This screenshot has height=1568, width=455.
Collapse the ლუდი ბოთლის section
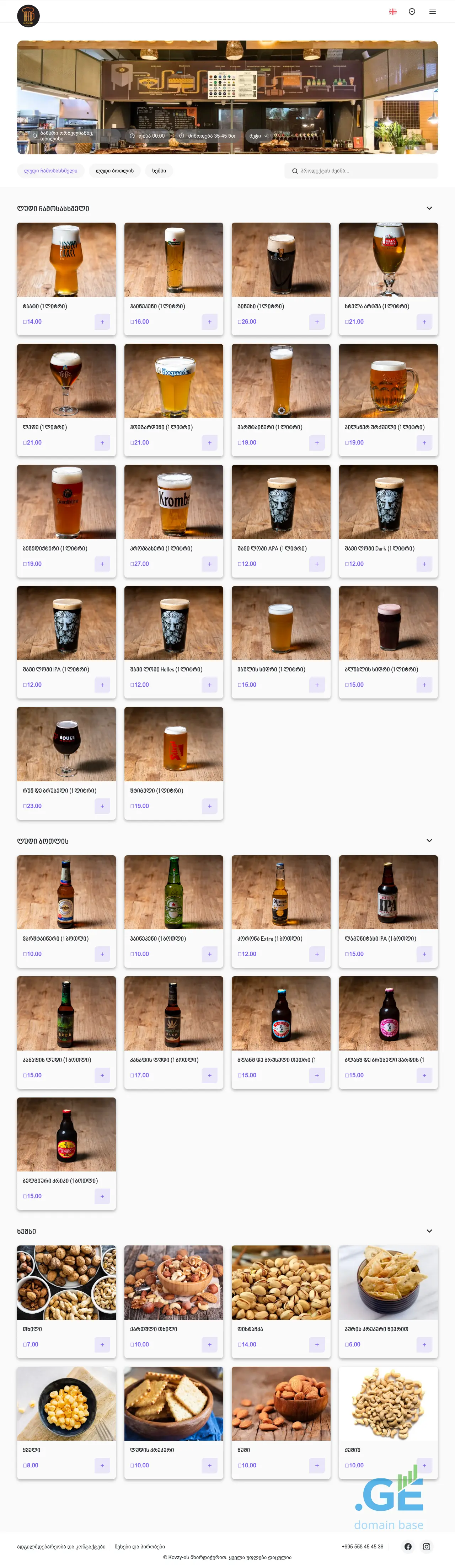click(429, 840)
